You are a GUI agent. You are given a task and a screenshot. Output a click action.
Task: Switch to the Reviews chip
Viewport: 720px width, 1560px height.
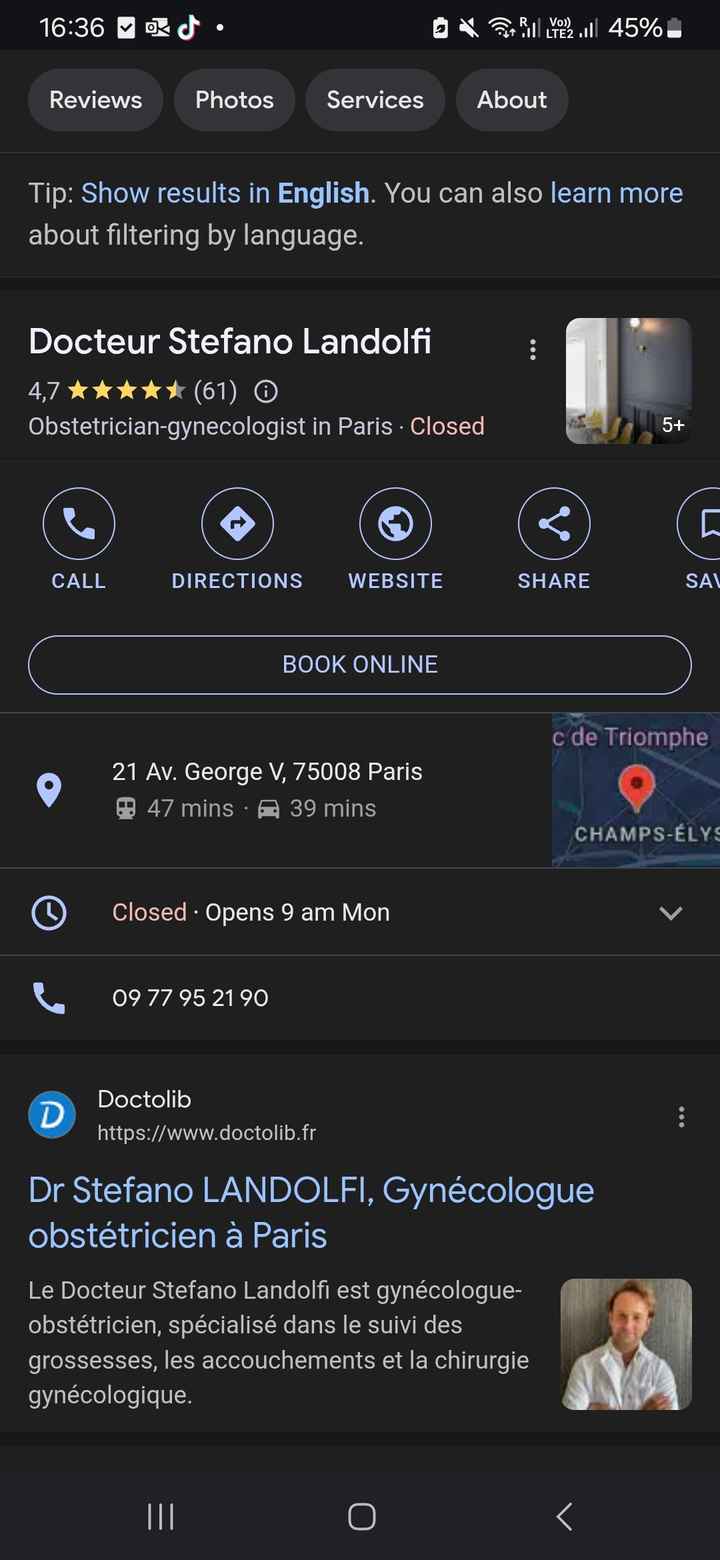pyautogui.click(x=95, y=100)
